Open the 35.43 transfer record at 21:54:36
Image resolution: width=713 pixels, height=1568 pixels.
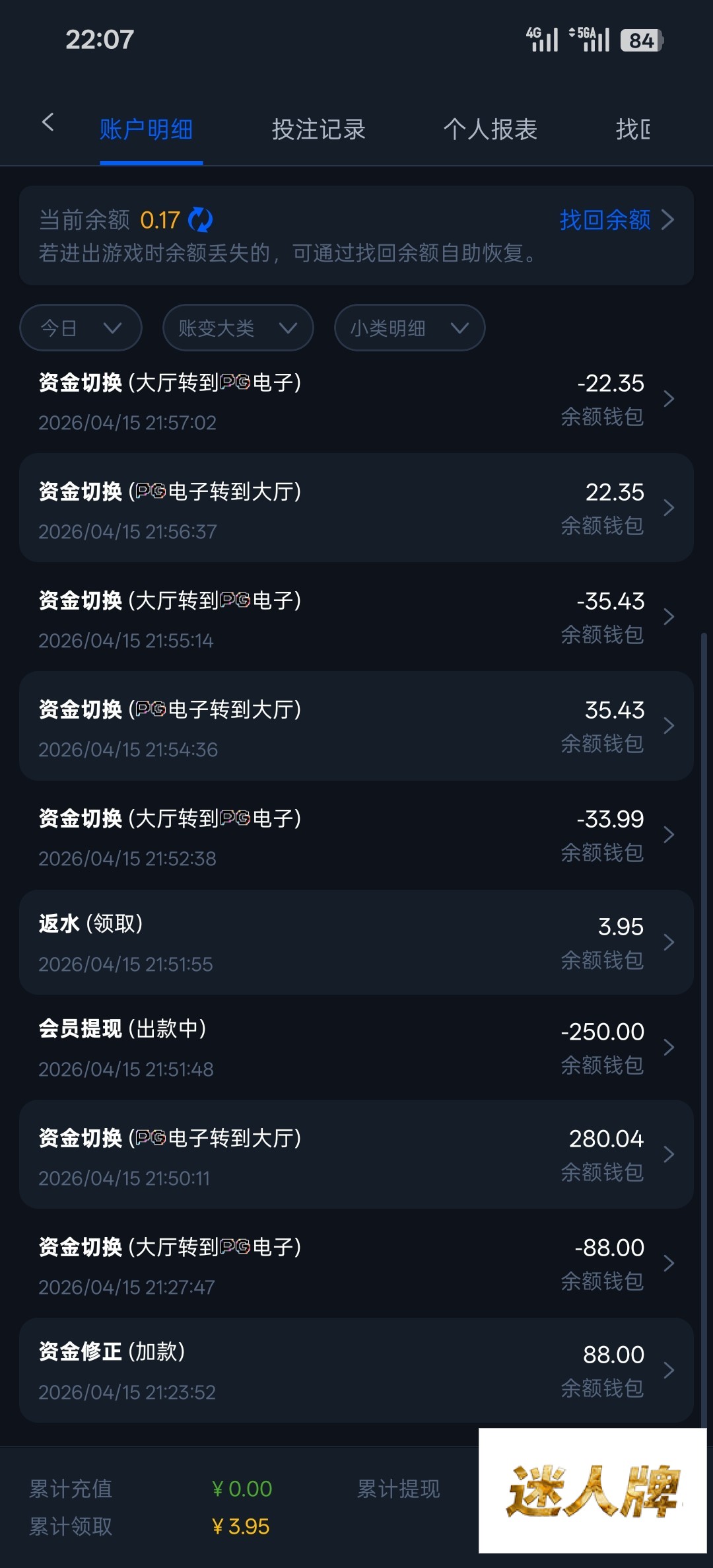tap(356, 726)
